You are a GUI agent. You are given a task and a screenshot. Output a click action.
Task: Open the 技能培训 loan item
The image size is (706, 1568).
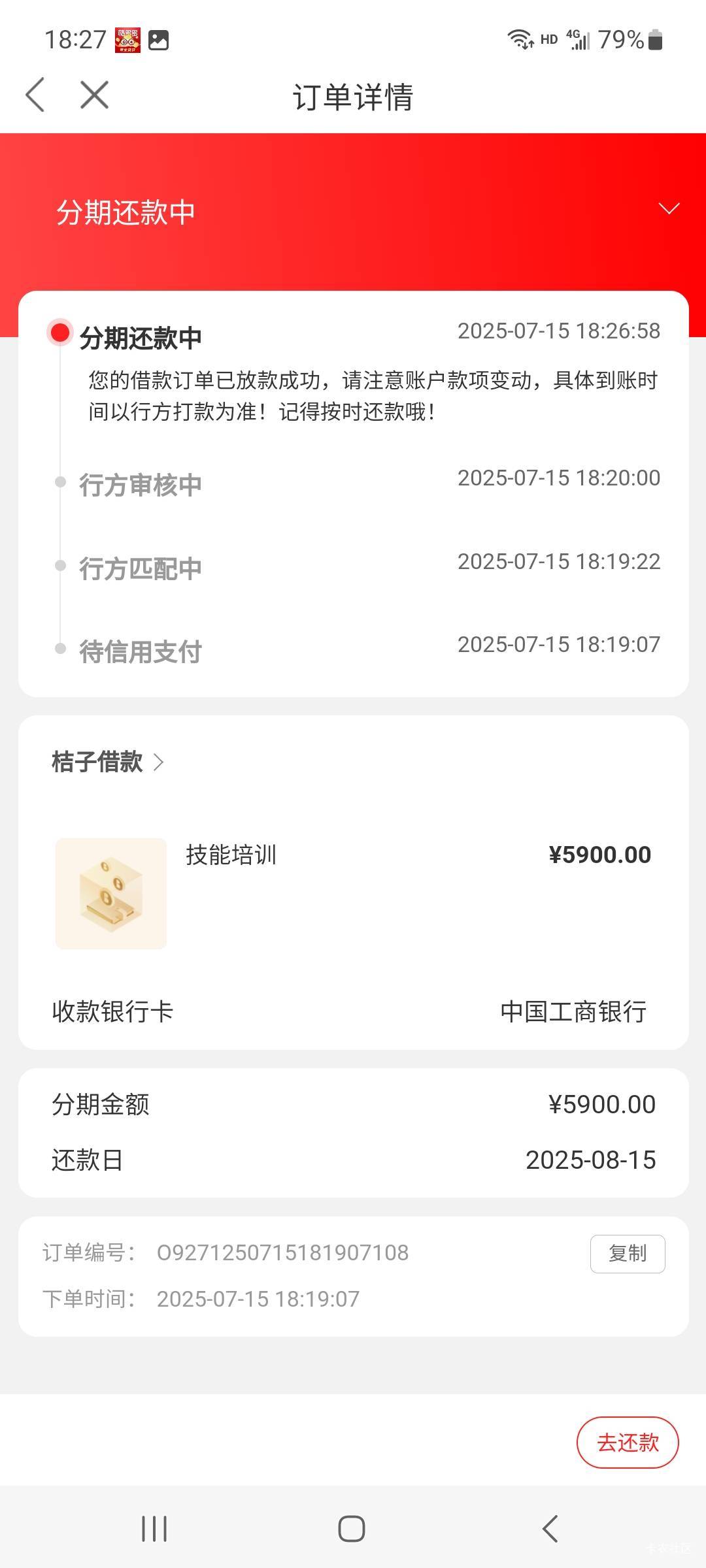point(353,892)
